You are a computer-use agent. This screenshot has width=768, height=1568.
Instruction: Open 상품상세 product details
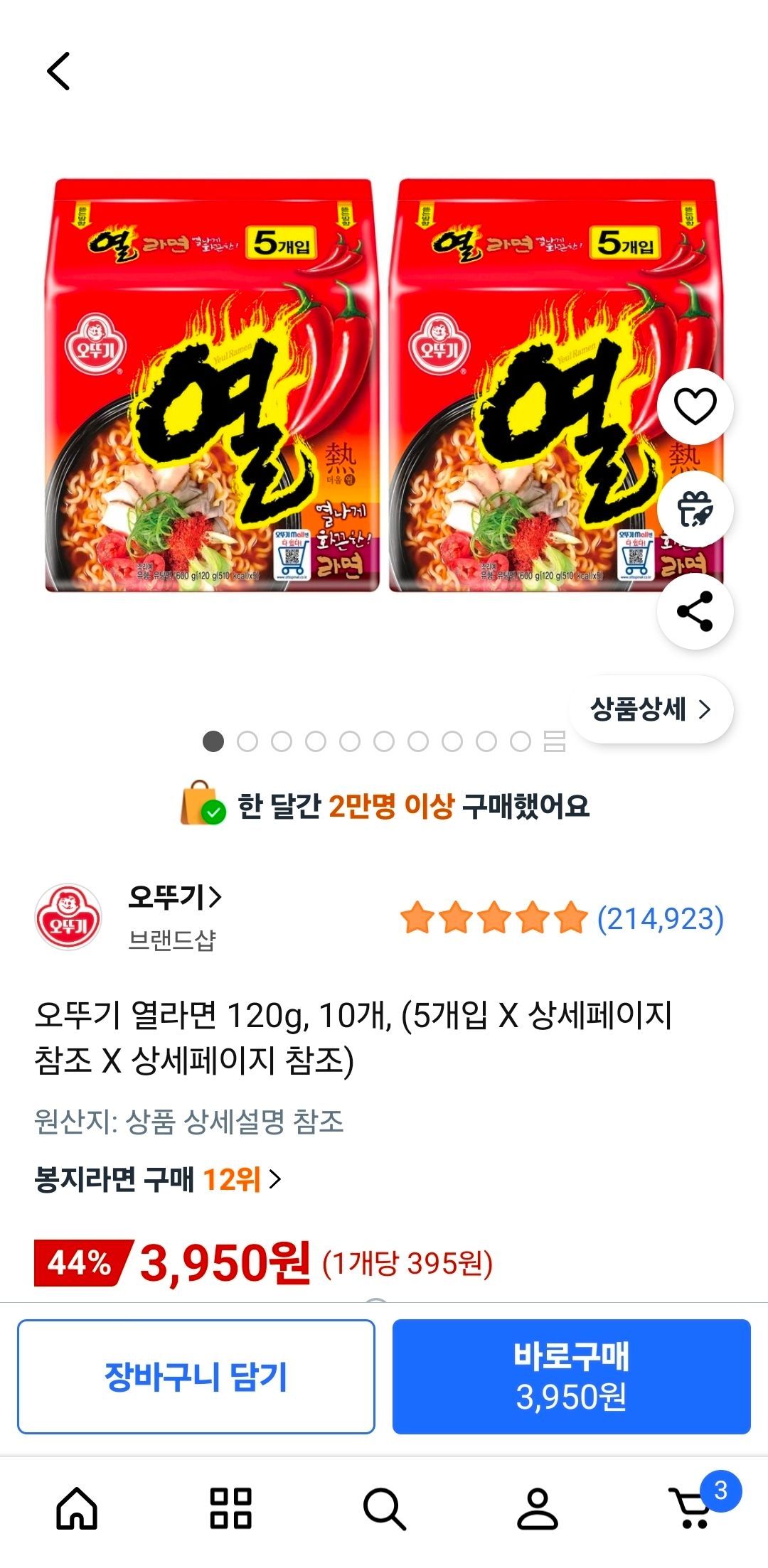click(651, 709)
